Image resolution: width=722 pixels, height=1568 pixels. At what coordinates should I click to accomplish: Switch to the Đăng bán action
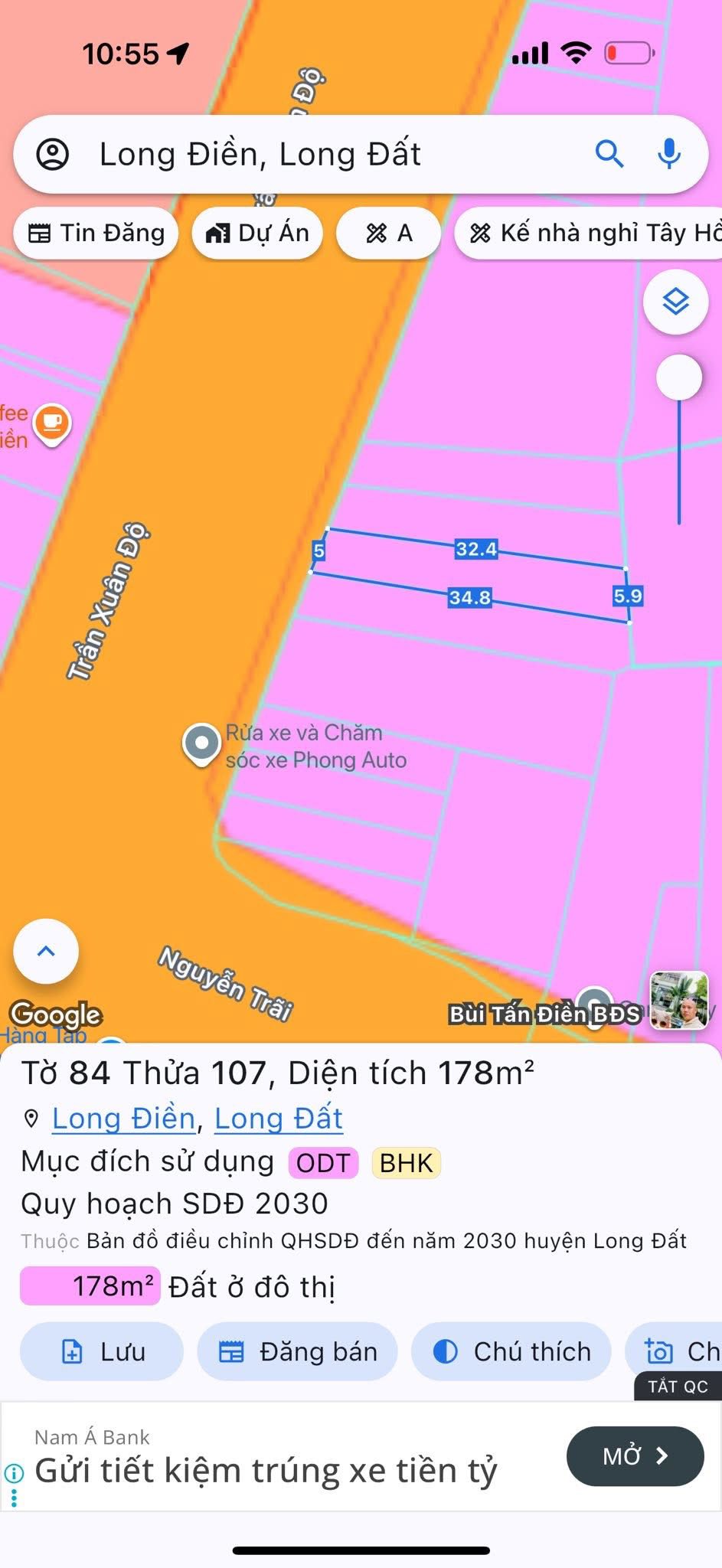click(297, 1351)
